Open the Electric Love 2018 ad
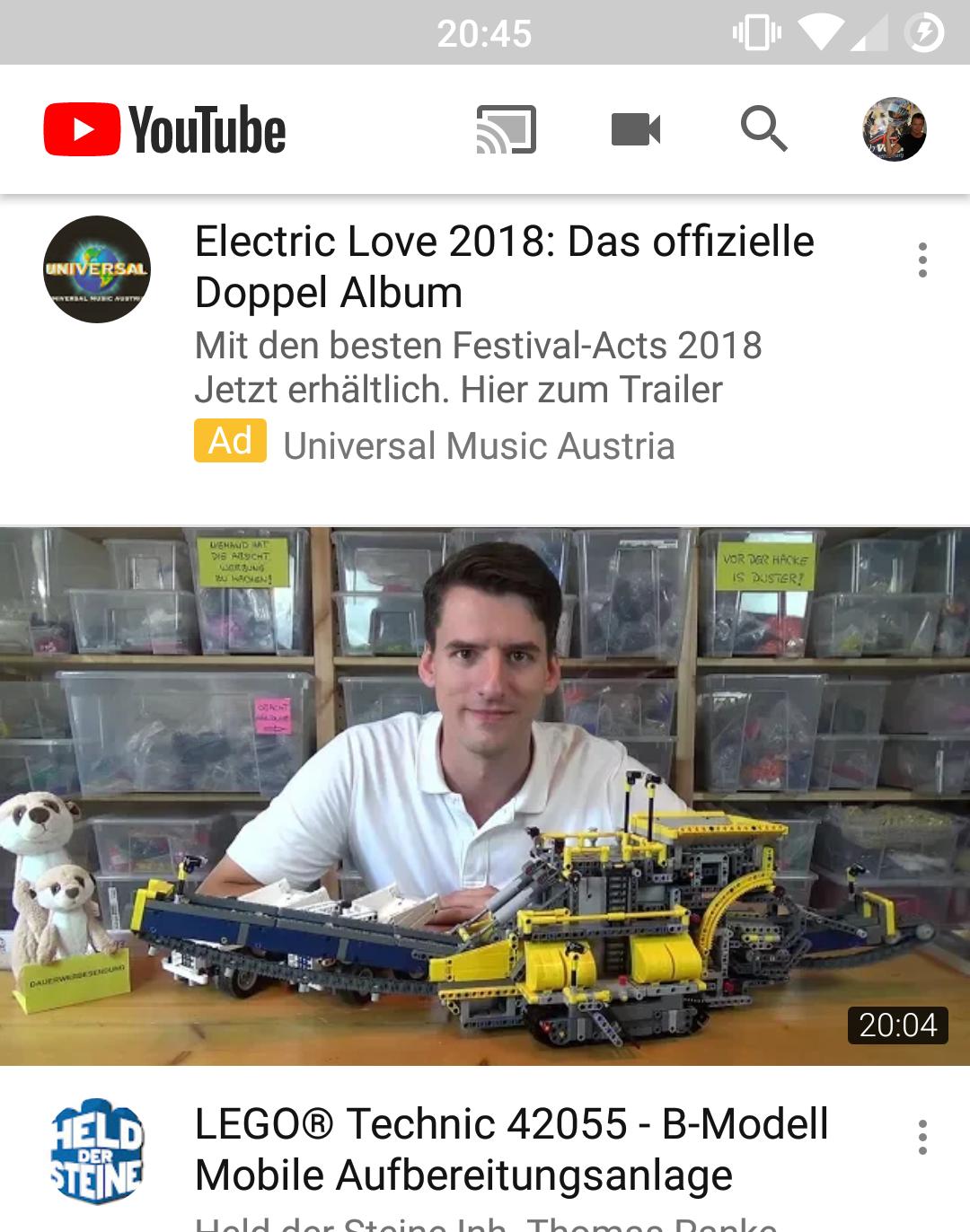The image size is (970, 1232). click(x=504, y=267)
